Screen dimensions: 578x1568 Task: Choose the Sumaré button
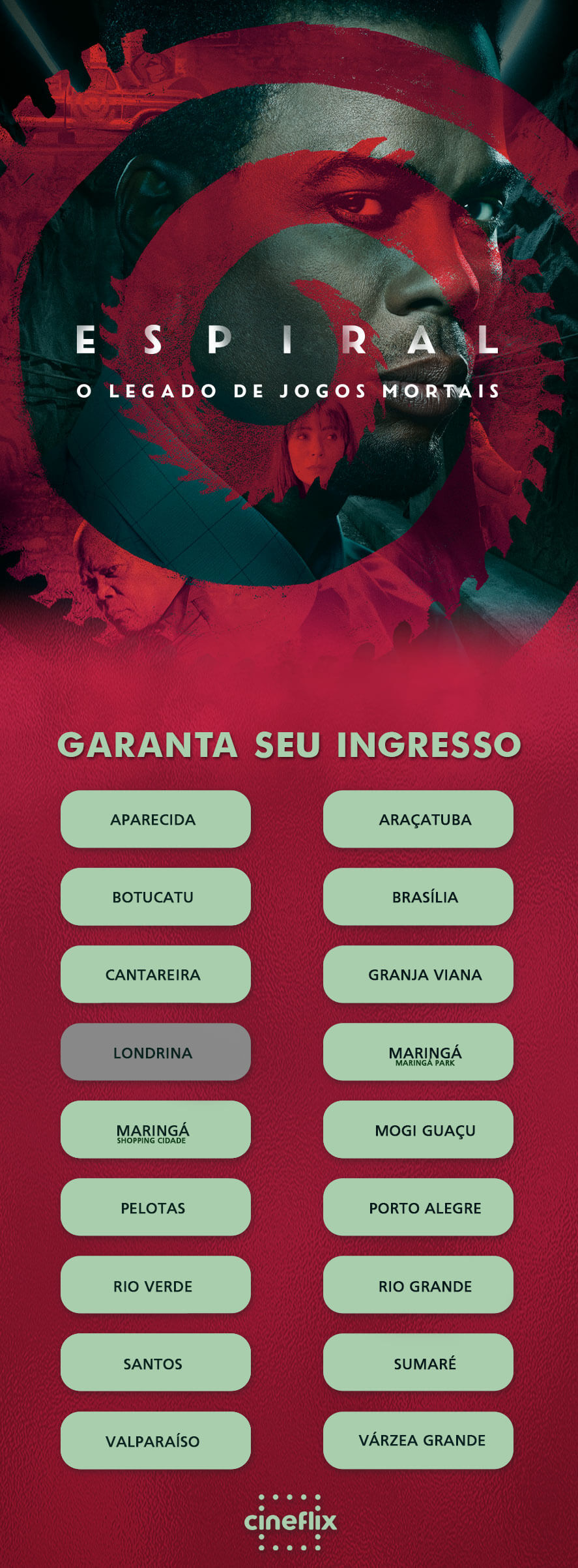[x=418, y=1362]
